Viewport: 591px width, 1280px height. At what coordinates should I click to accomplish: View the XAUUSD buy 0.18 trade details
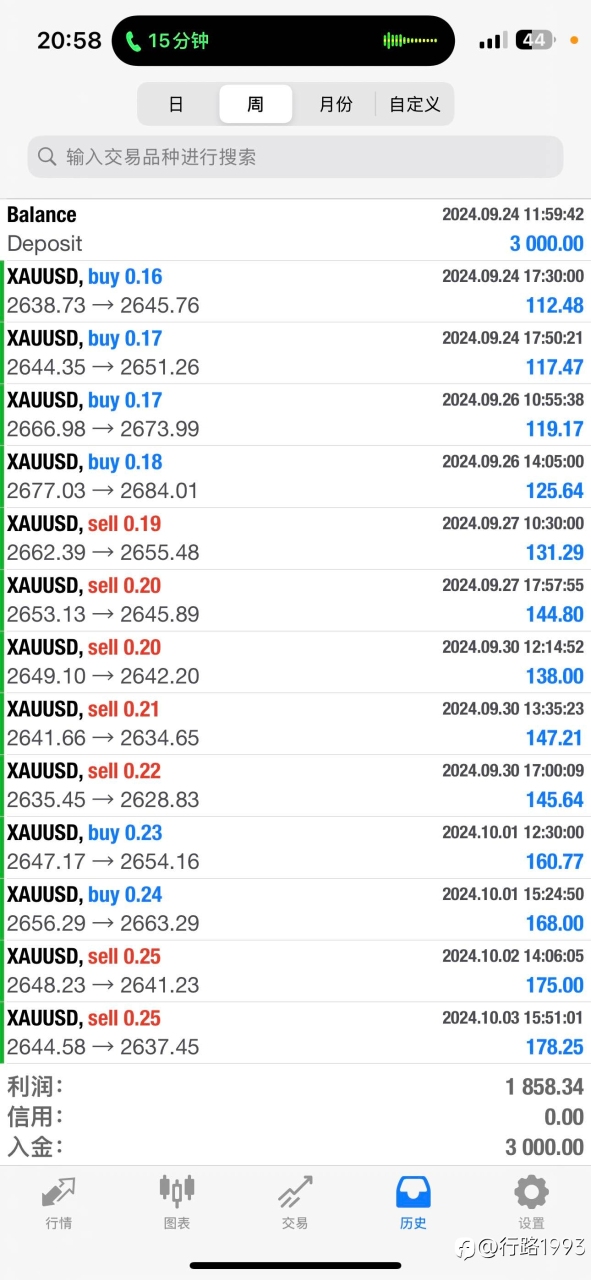point(295,476)
